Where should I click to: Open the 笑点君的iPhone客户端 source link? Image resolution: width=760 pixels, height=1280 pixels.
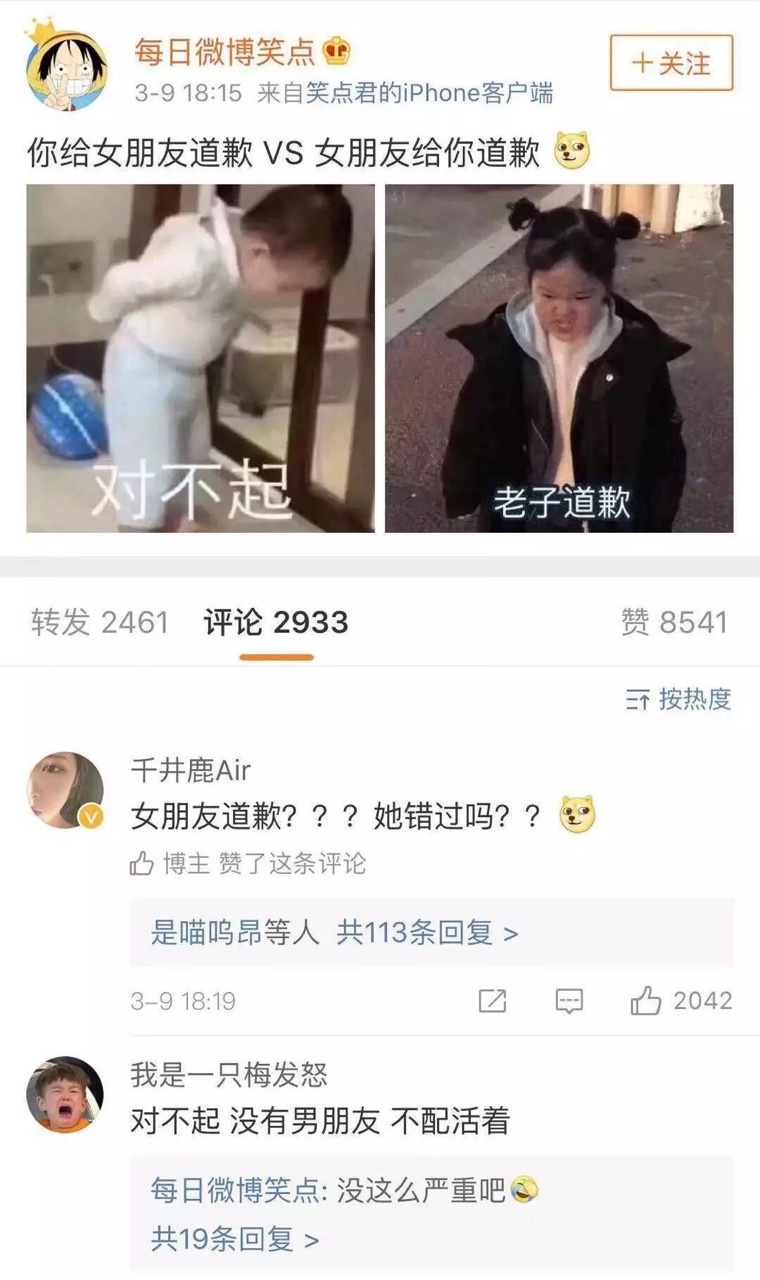(x=415, y=94)
